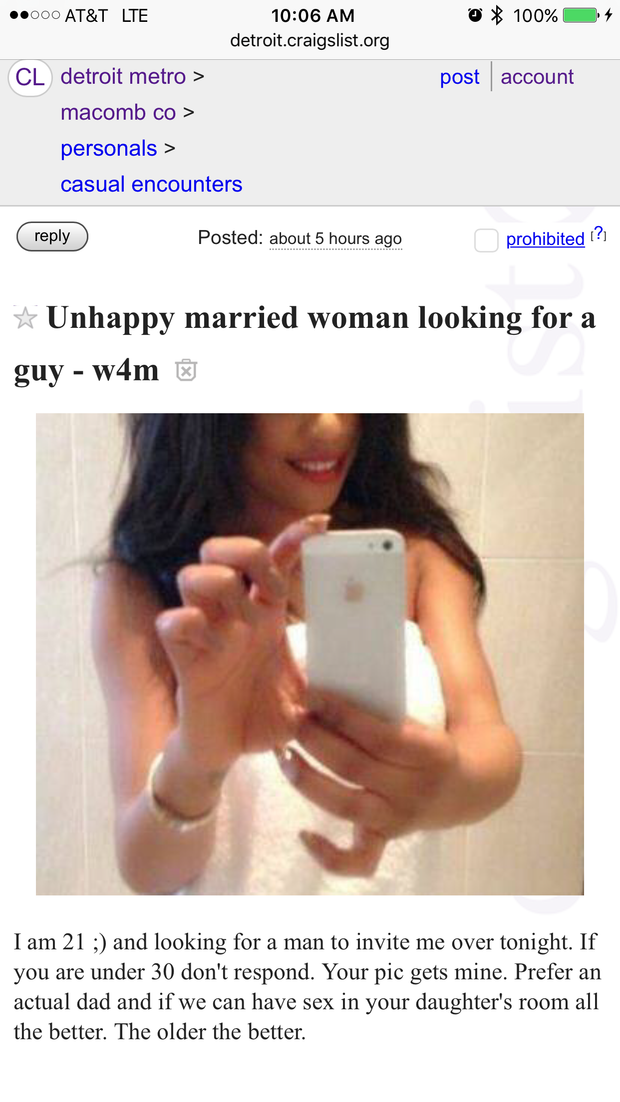
Task: Open the [?] help link next to prohibited
Action: click(x=599, y=235)
